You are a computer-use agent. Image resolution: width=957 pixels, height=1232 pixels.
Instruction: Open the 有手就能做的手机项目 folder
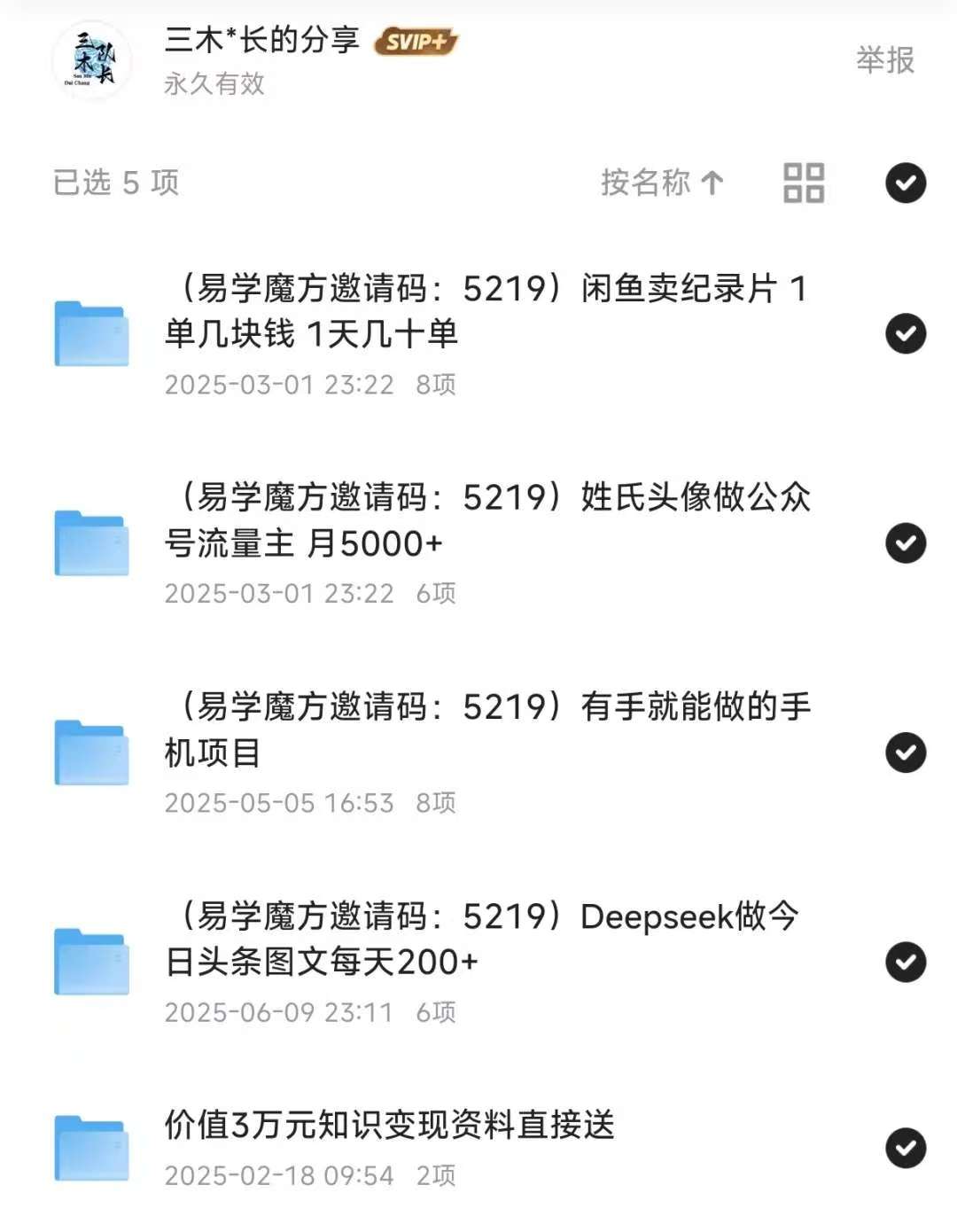click(486, 729)
